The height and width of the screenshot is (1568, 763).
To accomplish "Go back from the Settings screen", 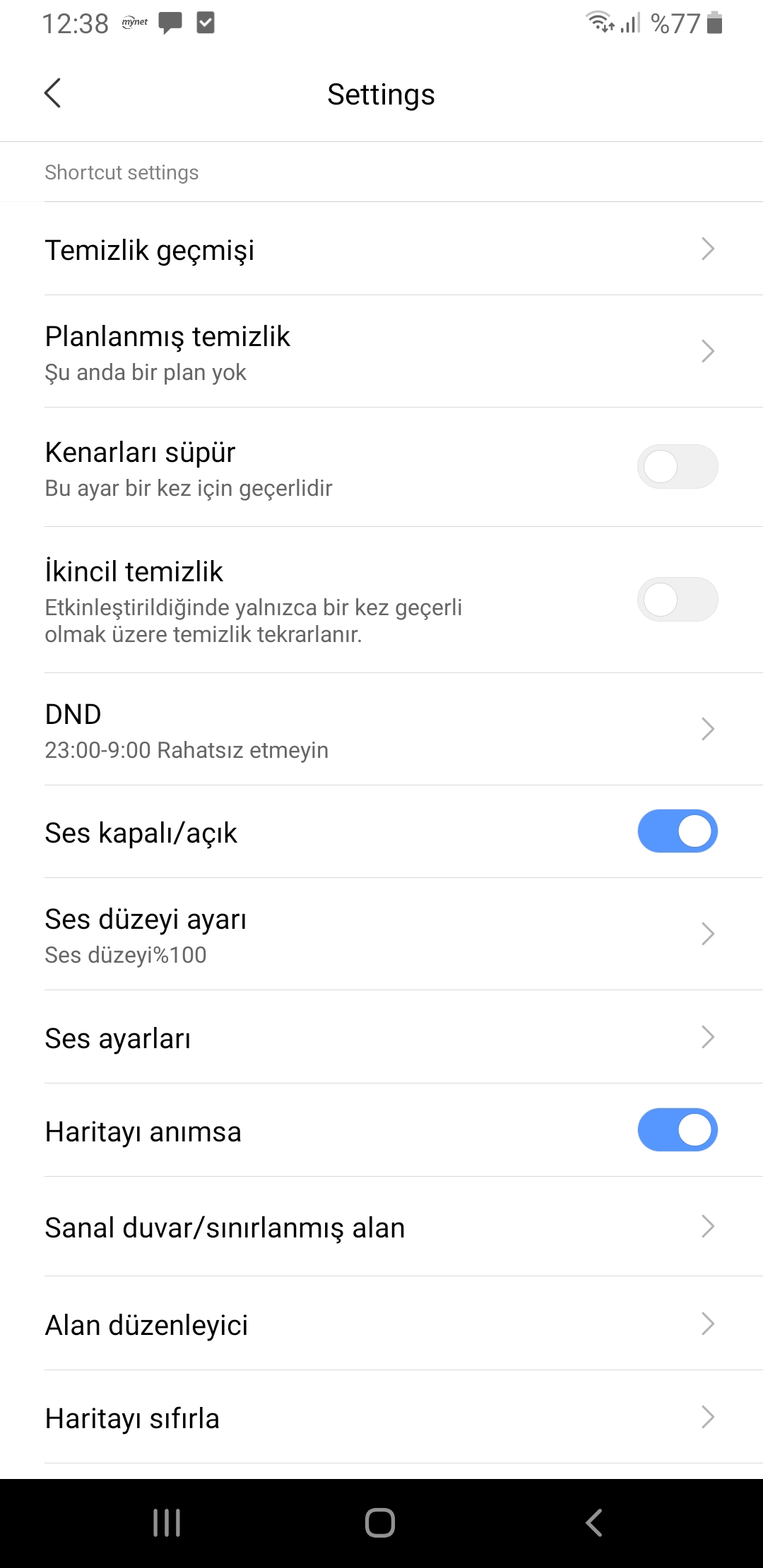I will 53,93.
